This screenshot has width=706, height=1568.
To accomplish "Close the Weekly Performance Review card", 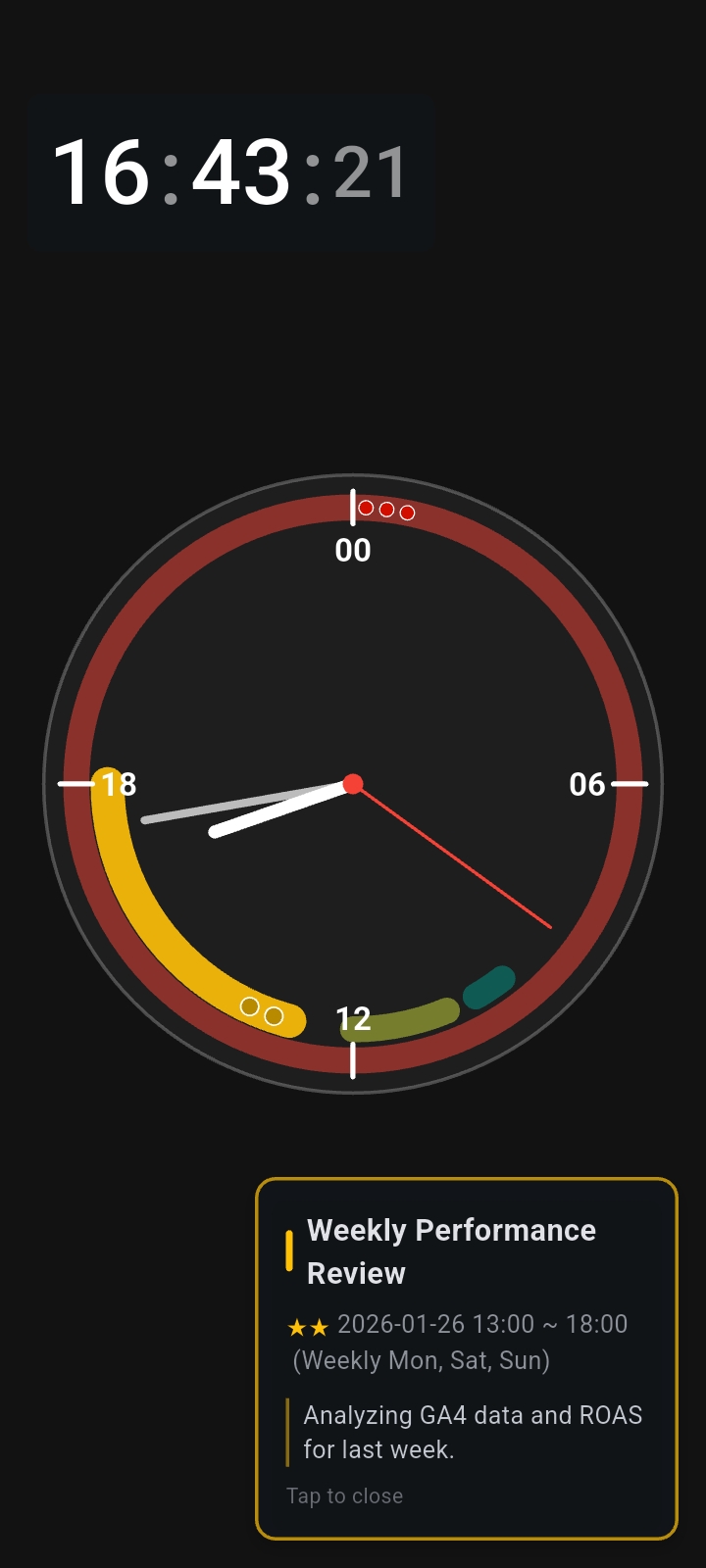I will 344,1495.
